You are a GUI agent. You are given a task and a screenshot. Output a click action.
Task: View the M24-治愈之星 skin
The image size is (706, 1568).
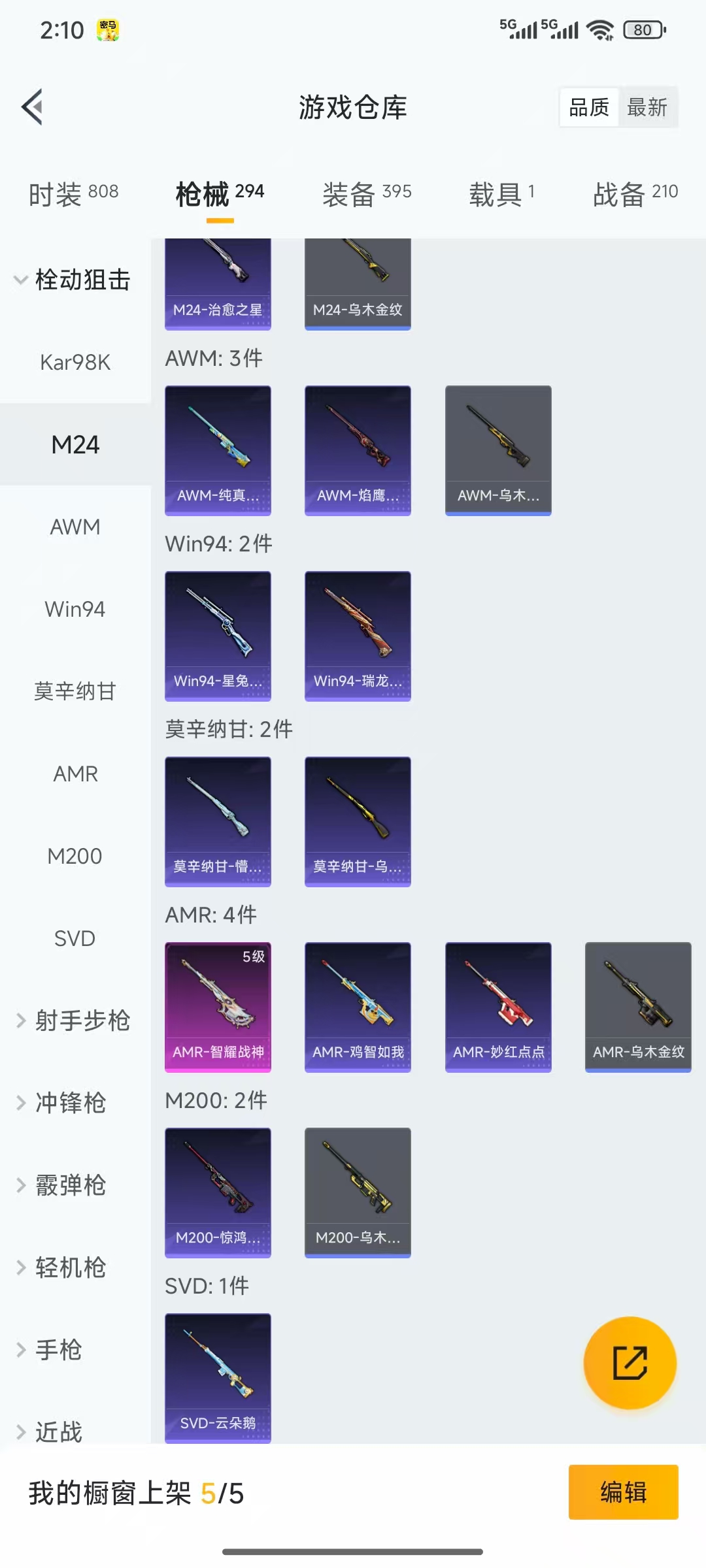coord(218,284)
